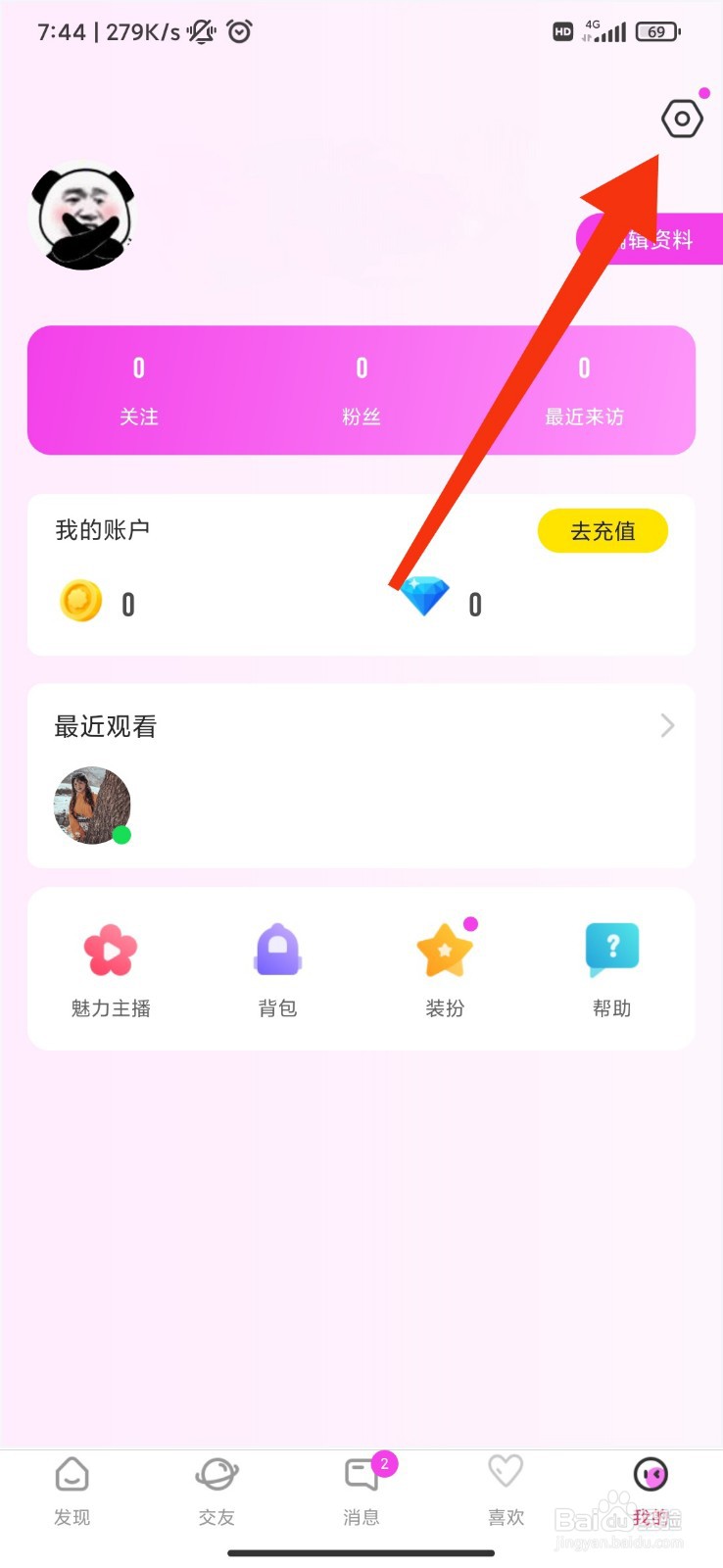
Task: Expand the 最近观看 recently watched list
Action: pyautogui.click(x=667, y=726)
